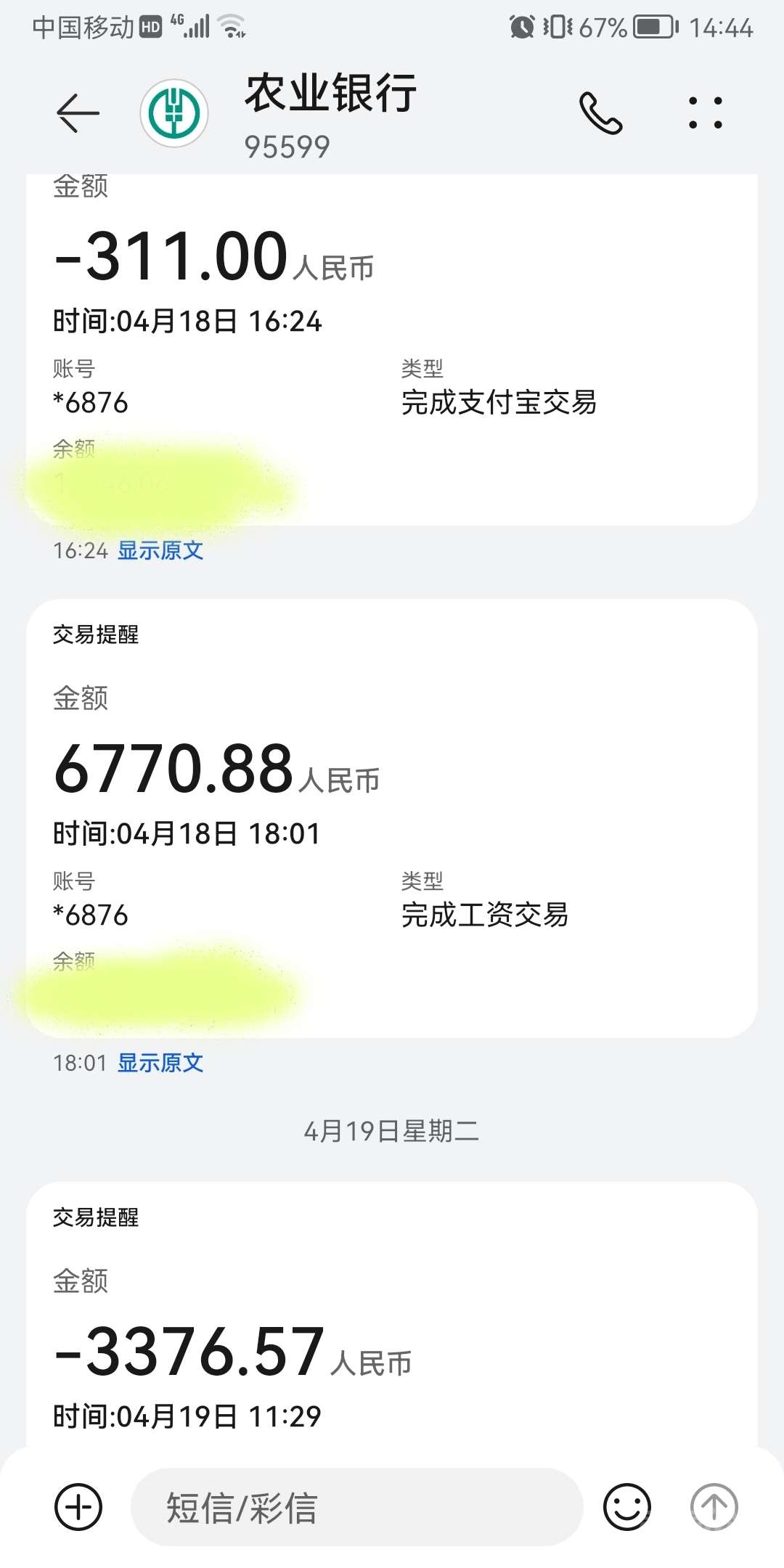
Task: Tap 显示原文 under the 18:01 message
Action: pos(160,1063)
